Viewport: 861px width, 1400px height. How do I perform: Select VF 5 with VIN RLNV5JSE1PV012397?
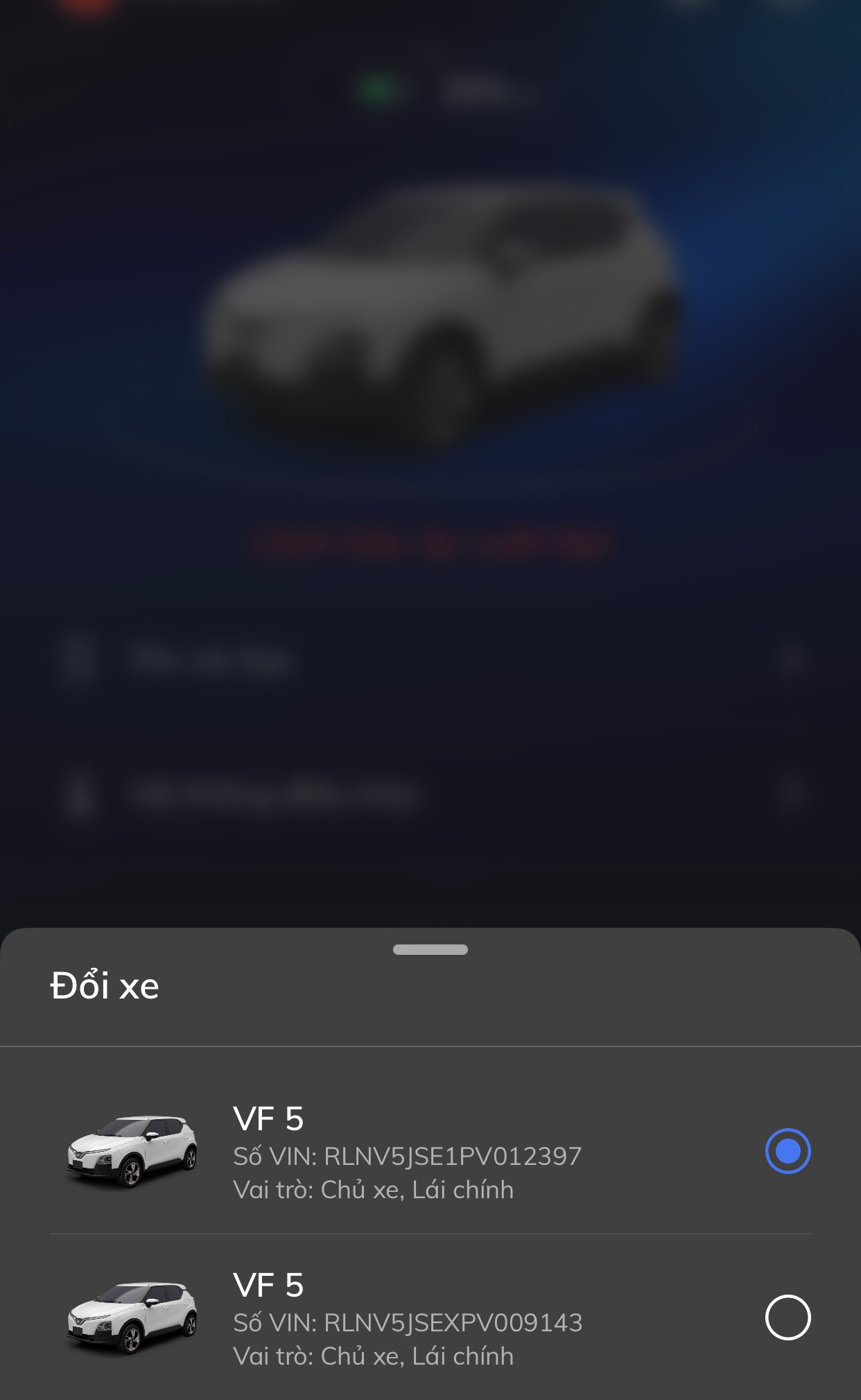[788, 1152]
